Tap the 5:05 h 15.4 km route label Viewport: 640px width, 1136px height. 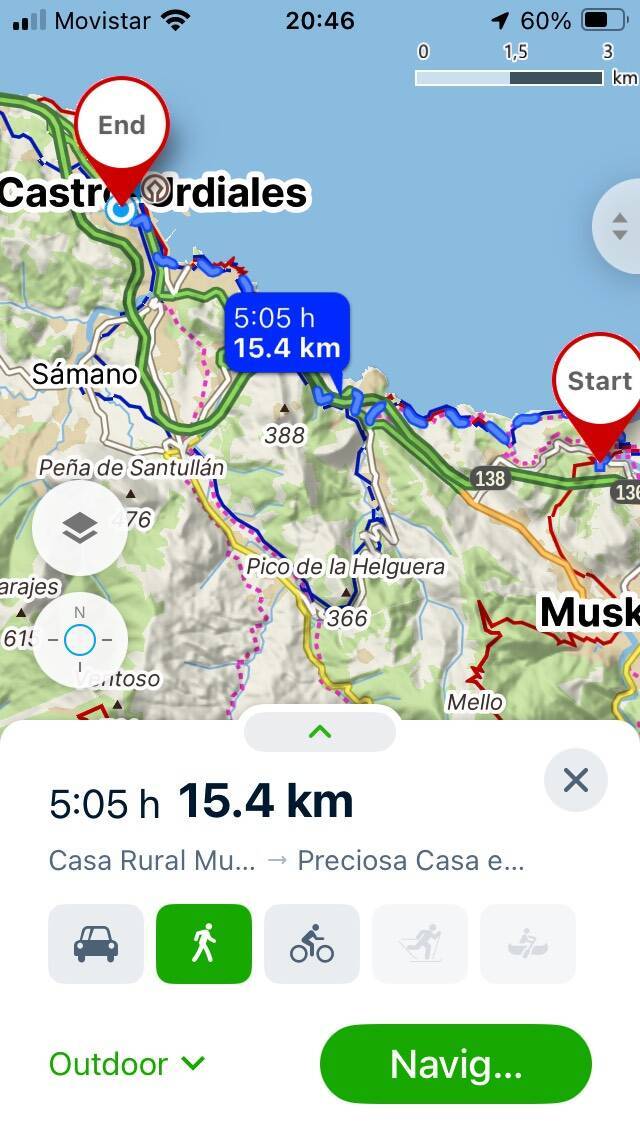(x=287, y=333)
